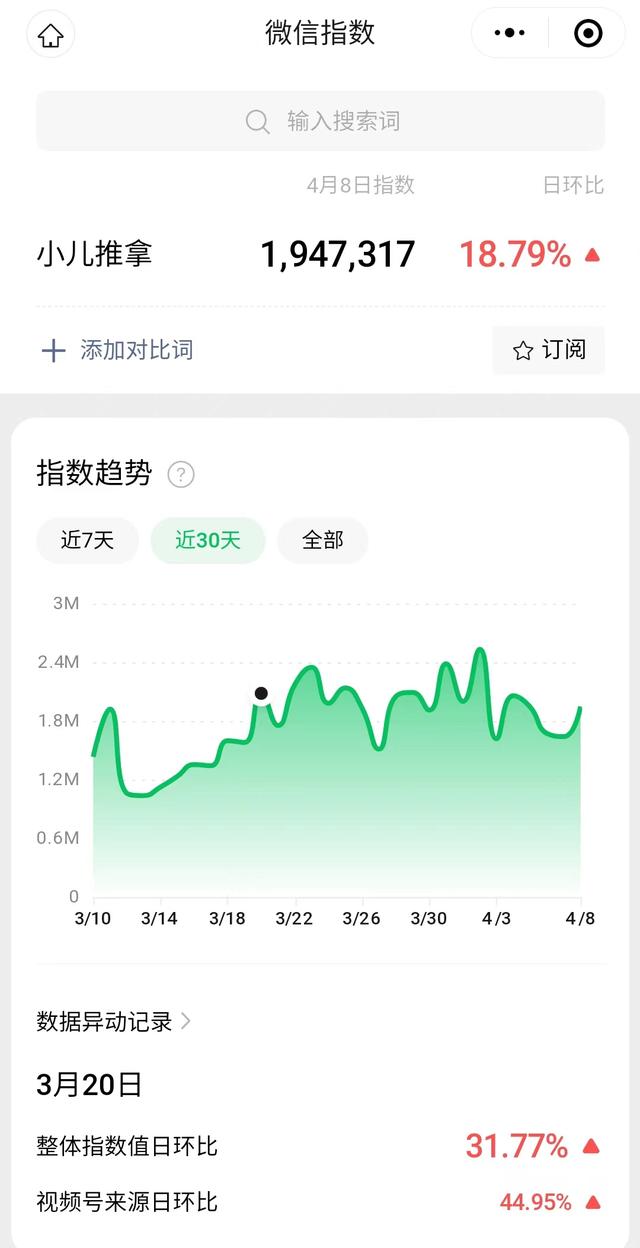
Task: Show the 全部 time range
Action: coord(322,540)
